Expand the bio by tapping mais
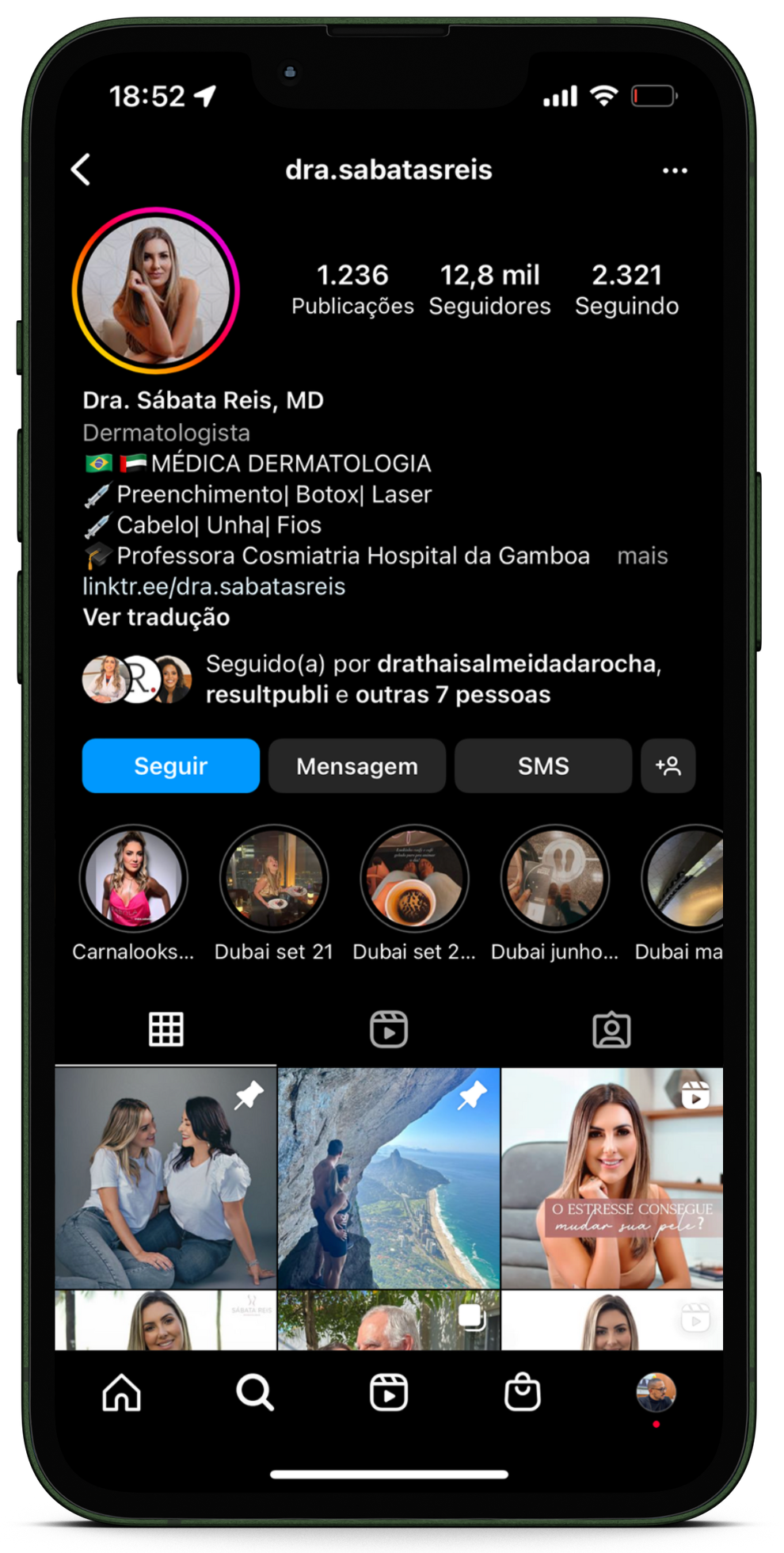Screen dimensions: 784x1553 click(642, 556)
